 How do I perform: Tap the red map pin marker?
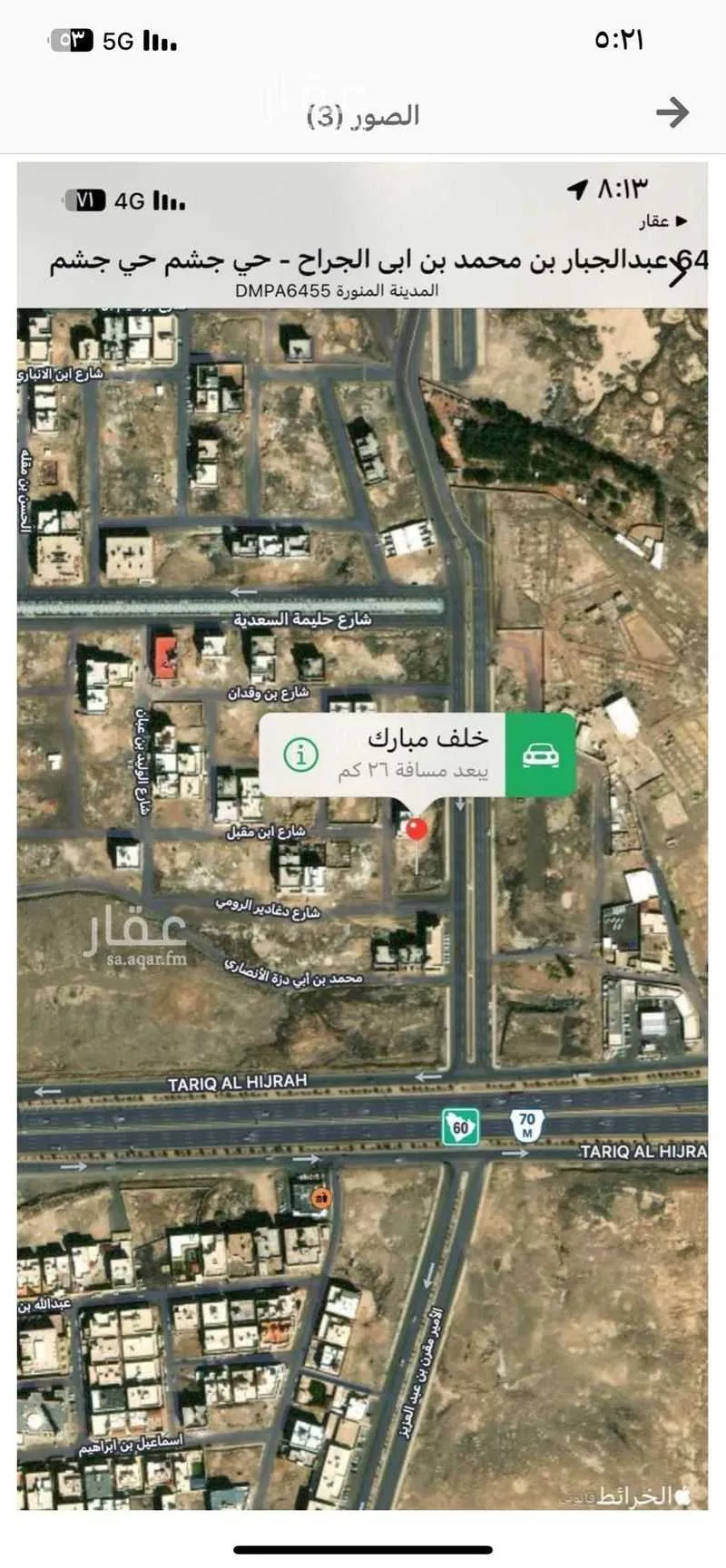(415, 829)
